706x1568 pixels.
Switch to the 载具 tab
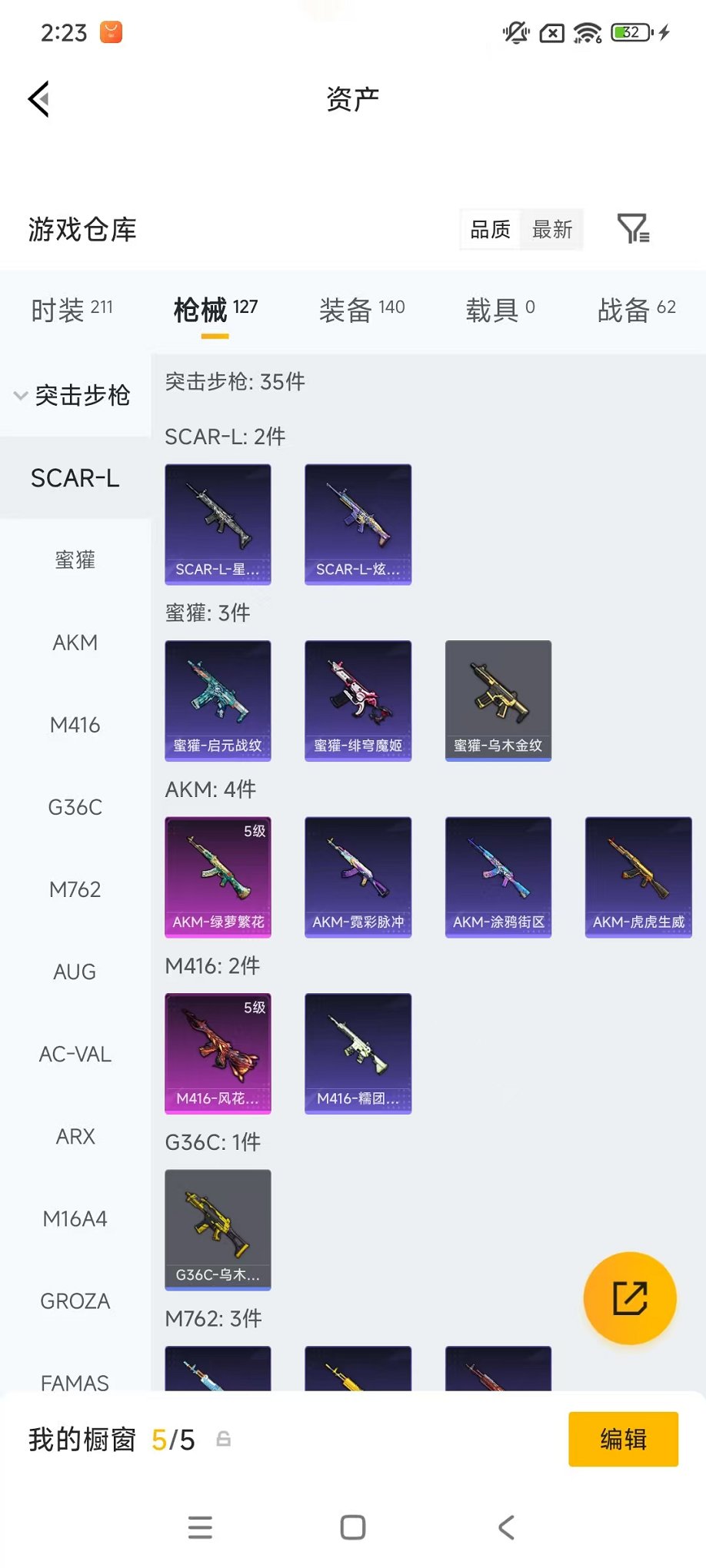tap(500, 310)
